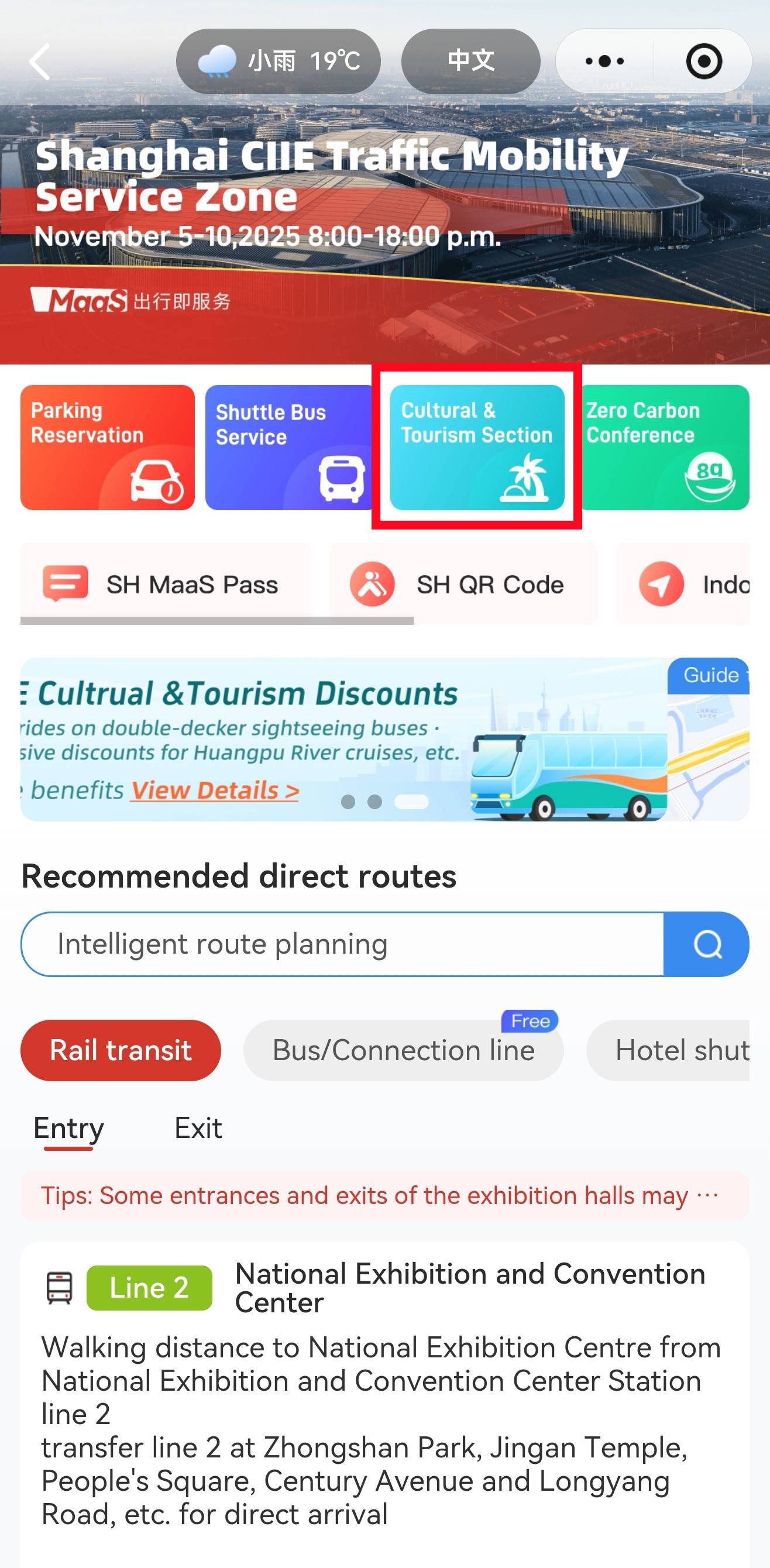
Task: Open the Zero Carbon Conference card
Action: [x=665, y=447]
